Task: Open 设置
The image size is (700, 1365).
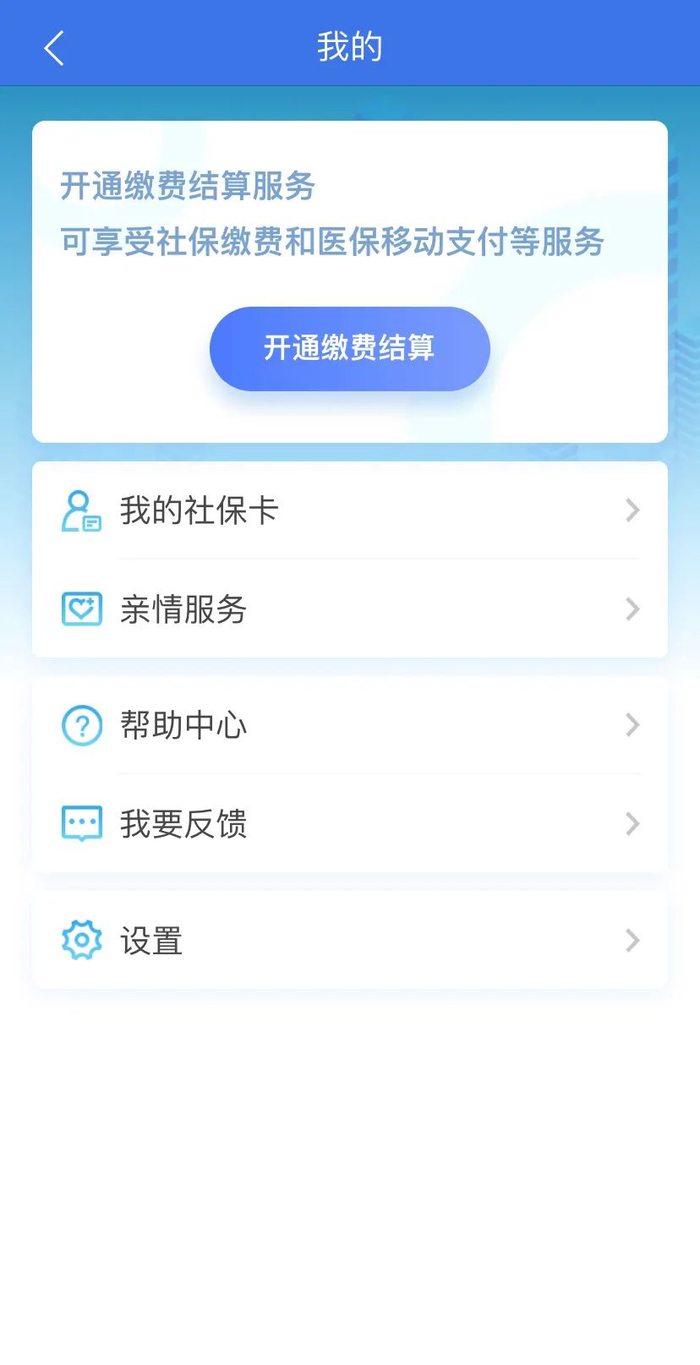Action: (x=350, y=940)
